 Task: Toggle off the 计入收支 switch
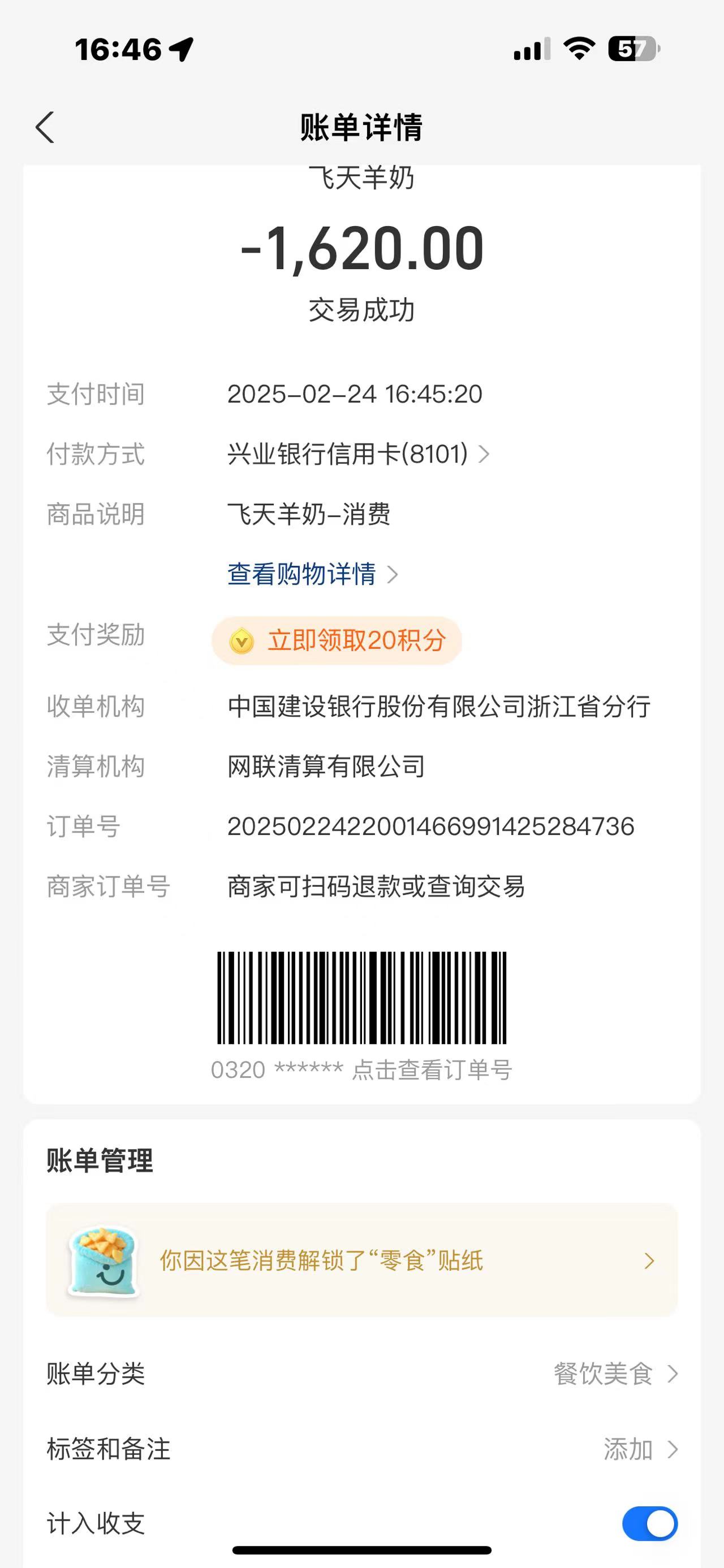point(649,1523)
